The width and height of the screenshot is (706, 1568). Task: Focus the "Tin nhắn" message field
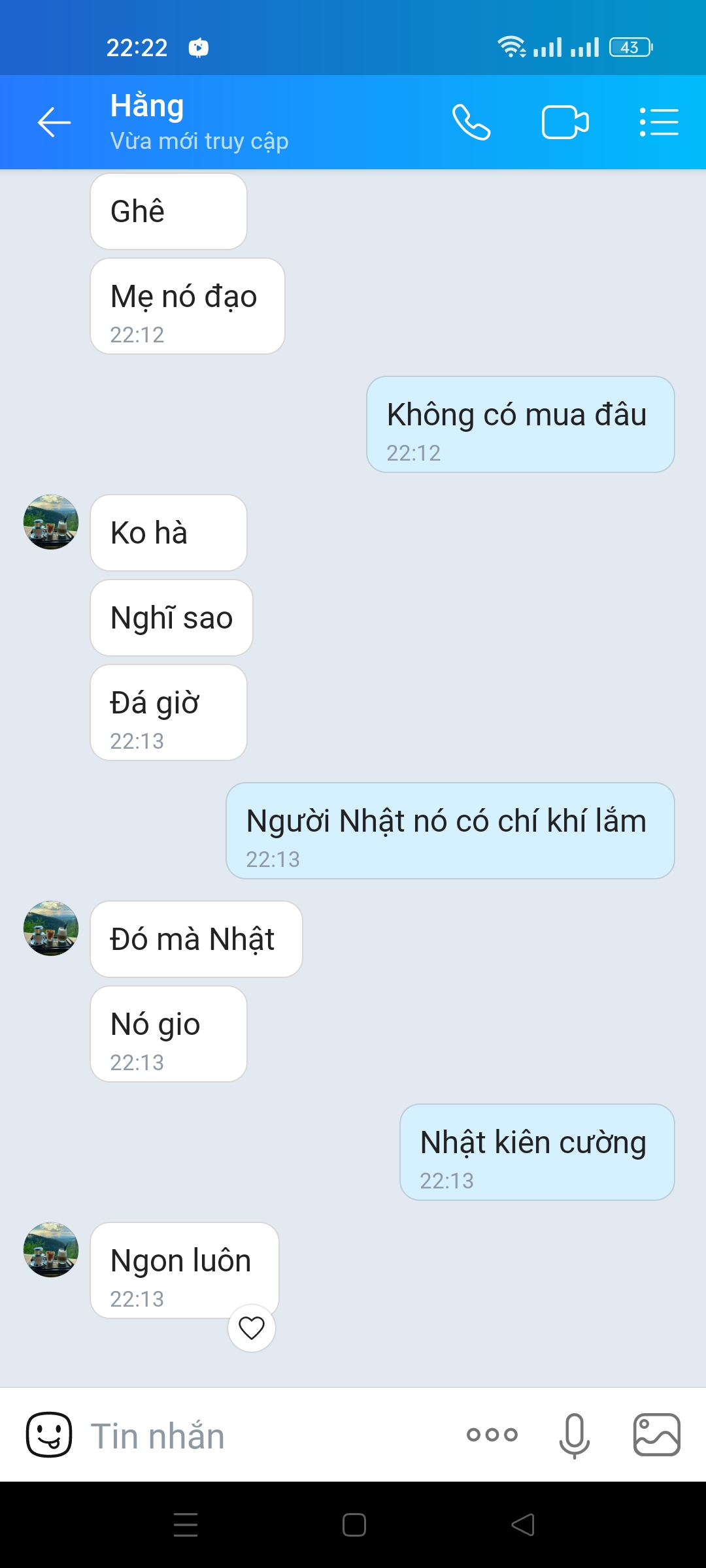(x=261, y=1435)
